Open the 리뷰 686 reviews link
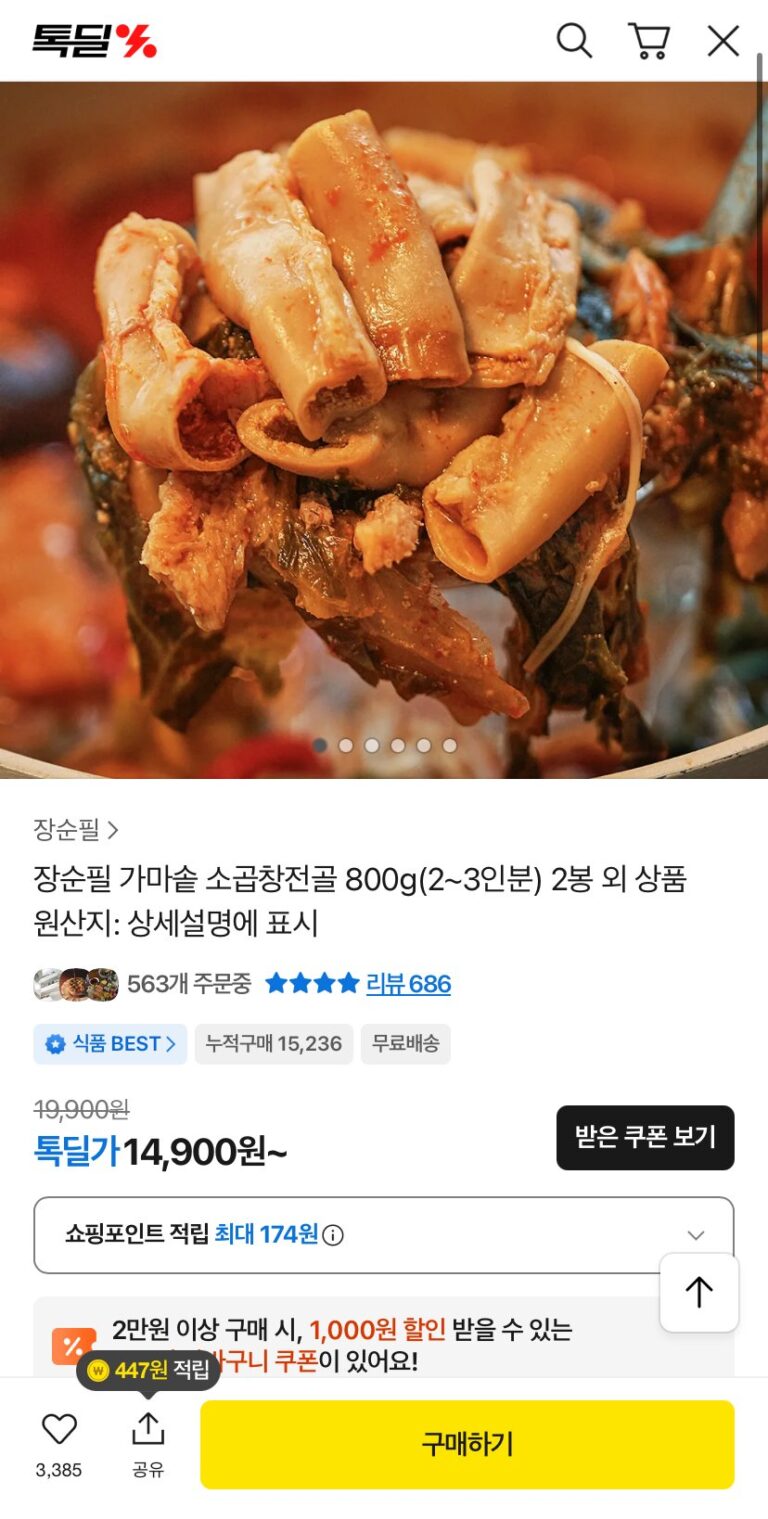The image size is (768, 1519). pyautogui.click(x=408, y=984)
